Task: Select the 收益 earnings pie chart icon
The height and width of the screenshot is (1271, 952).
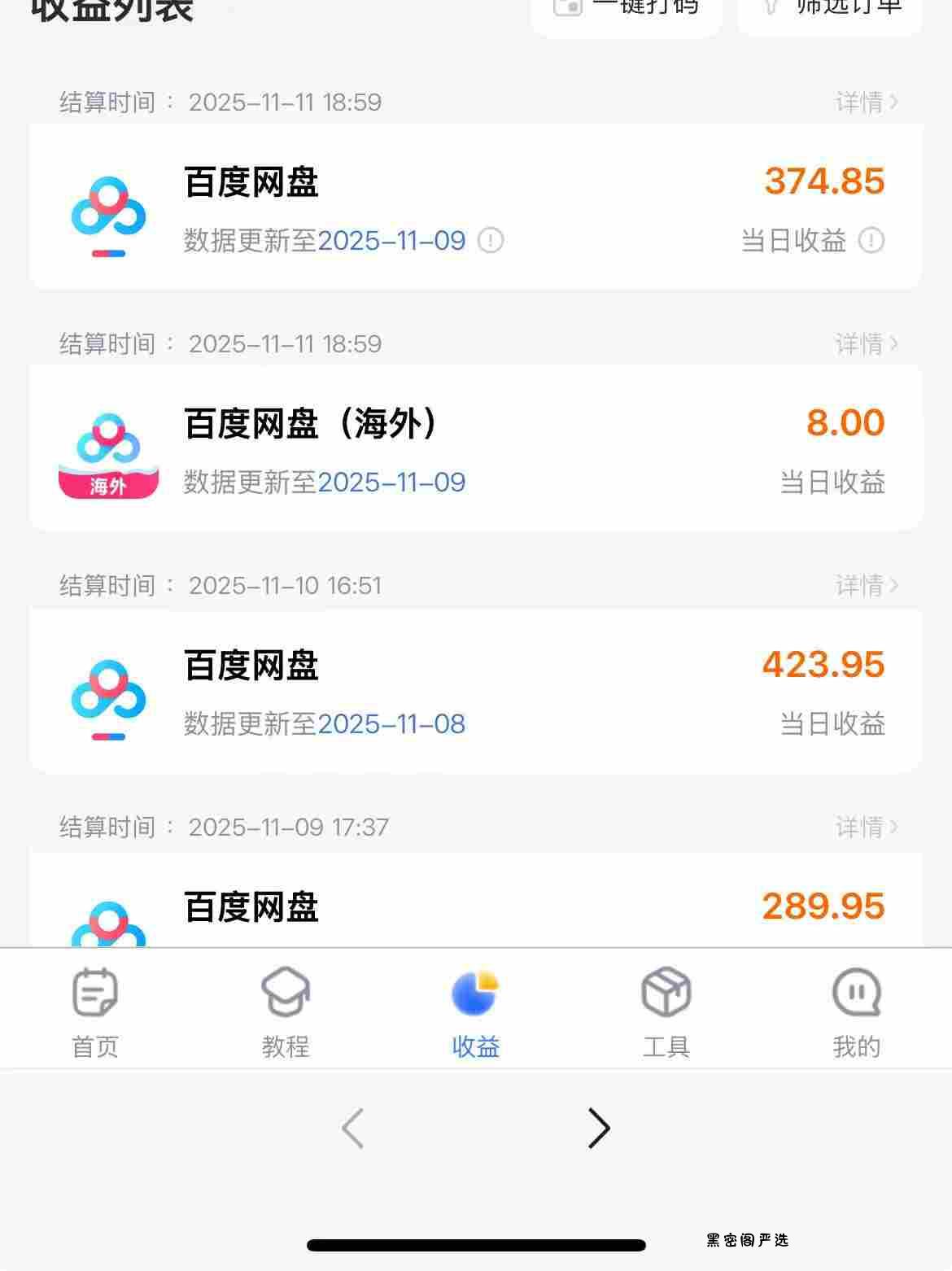Action: click(x=475, y=993)
